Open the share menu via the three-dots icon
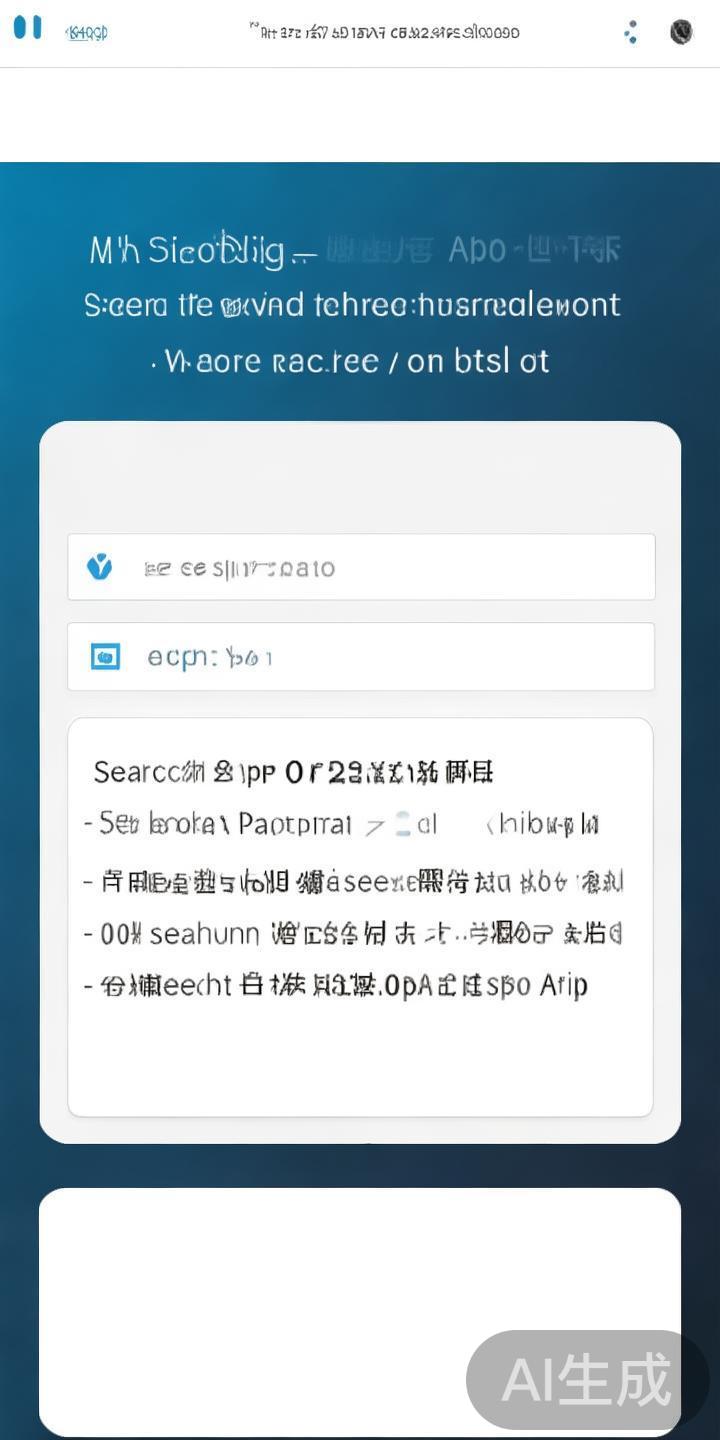 tap(630, 32)
